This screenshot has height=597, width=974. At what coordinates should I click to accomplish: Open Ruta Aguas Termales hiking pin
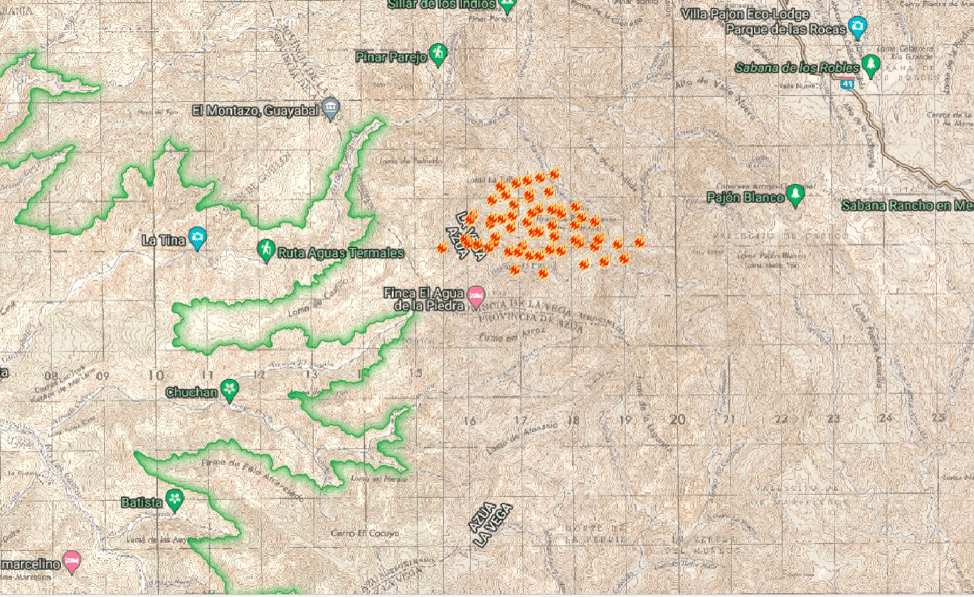pyautogui.click(x=266, y=249)
